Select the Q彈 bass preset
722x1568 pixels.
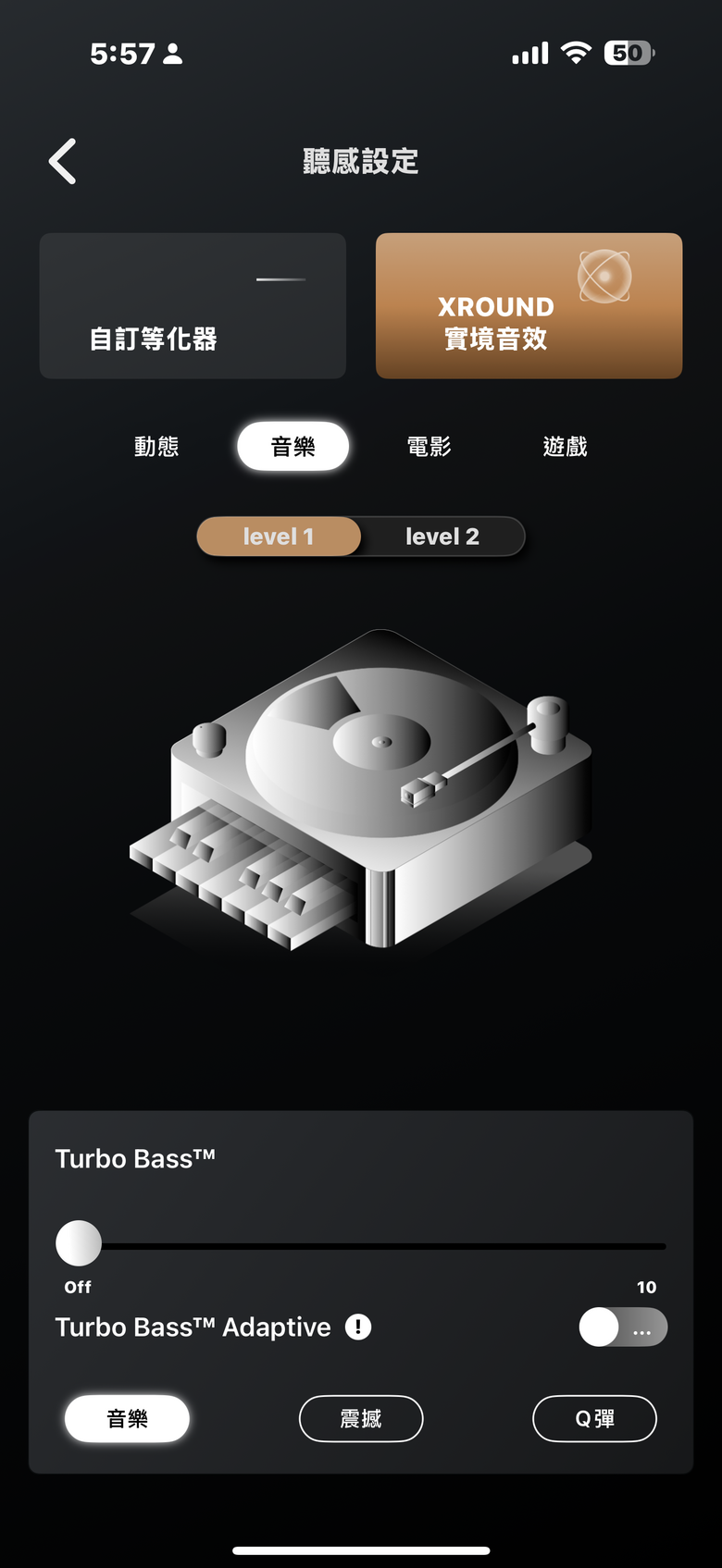pyautogui.click(x=594, y=1418)
